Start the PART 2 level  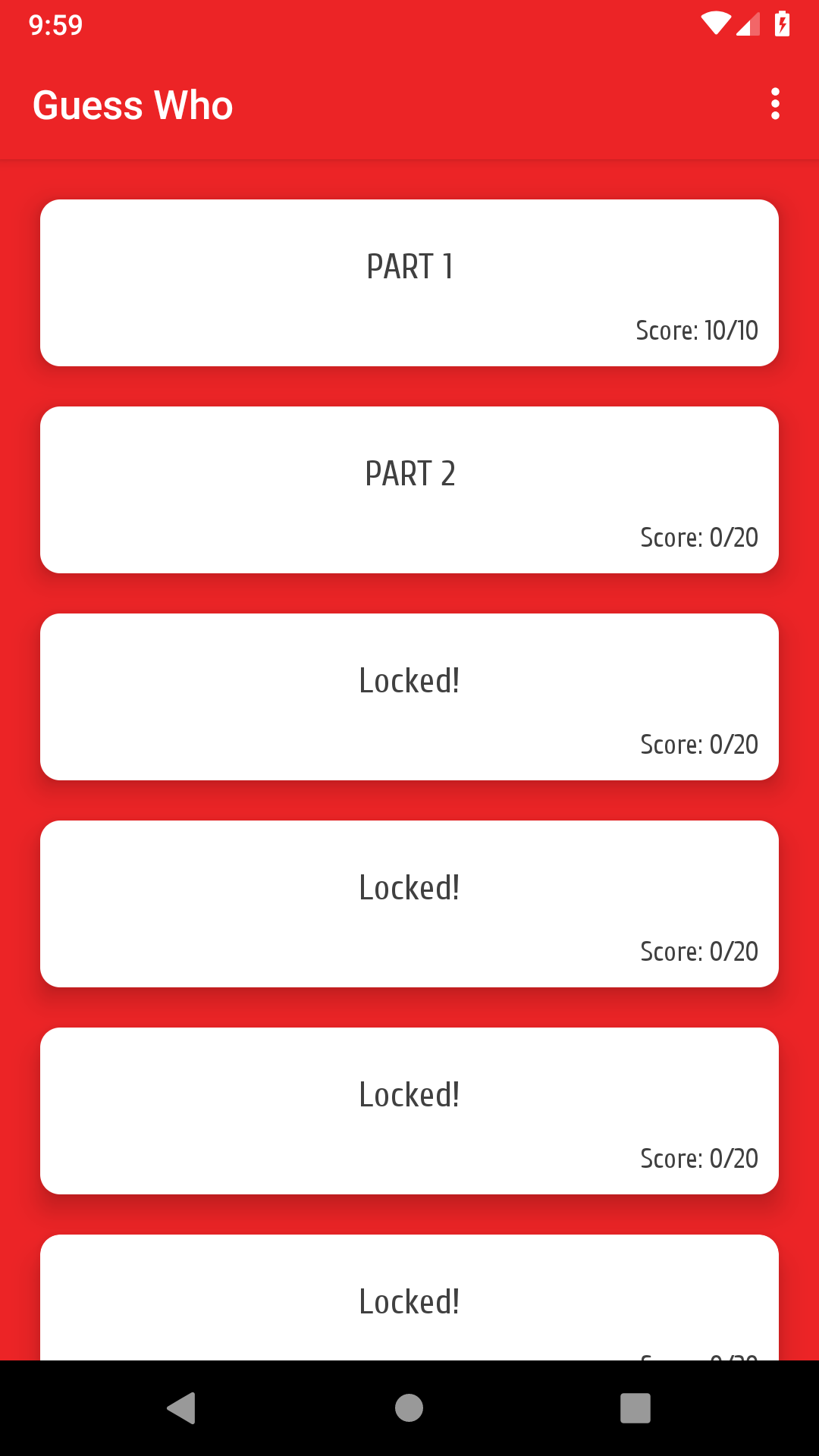[409, 490]
